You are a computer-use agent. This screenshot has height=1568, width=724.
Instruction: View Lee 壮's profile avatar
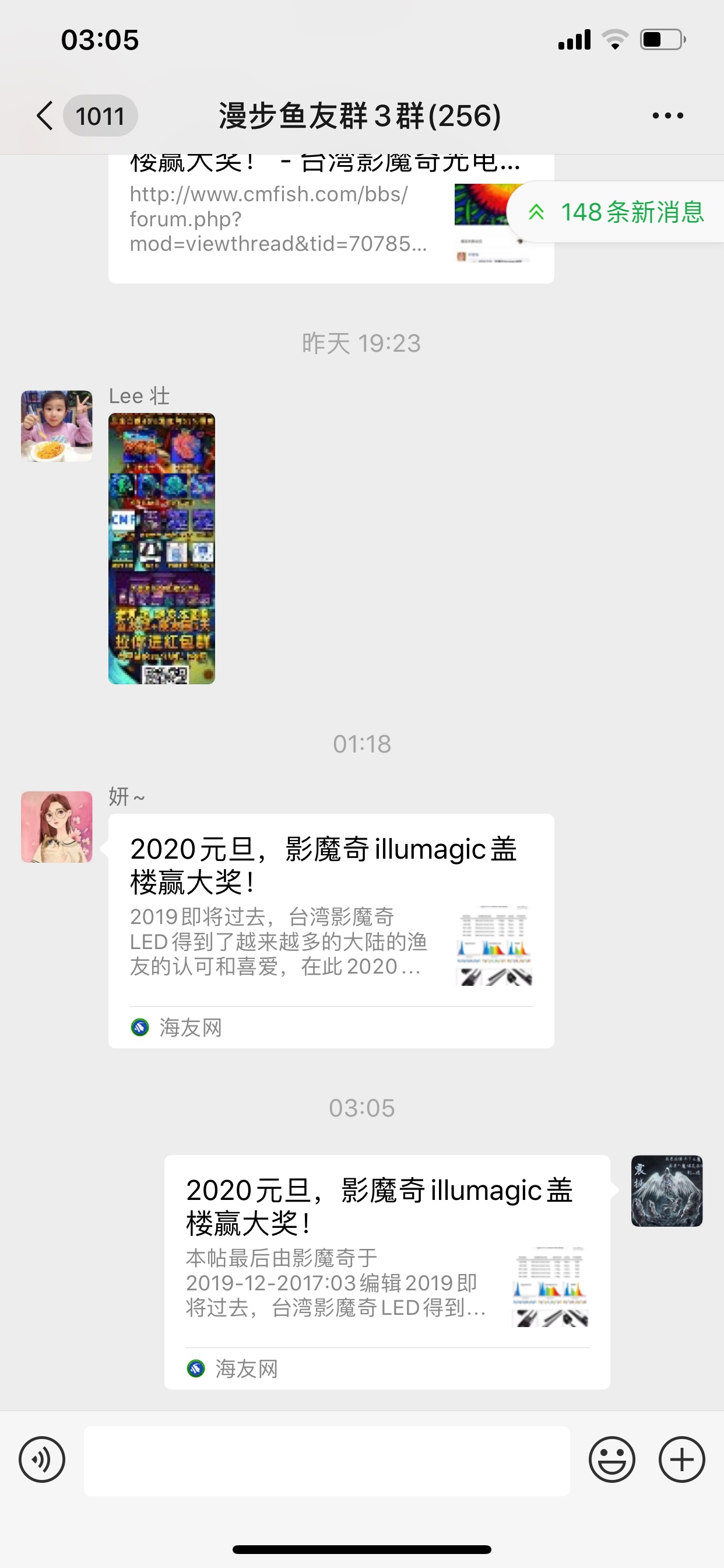coord(57,426)
